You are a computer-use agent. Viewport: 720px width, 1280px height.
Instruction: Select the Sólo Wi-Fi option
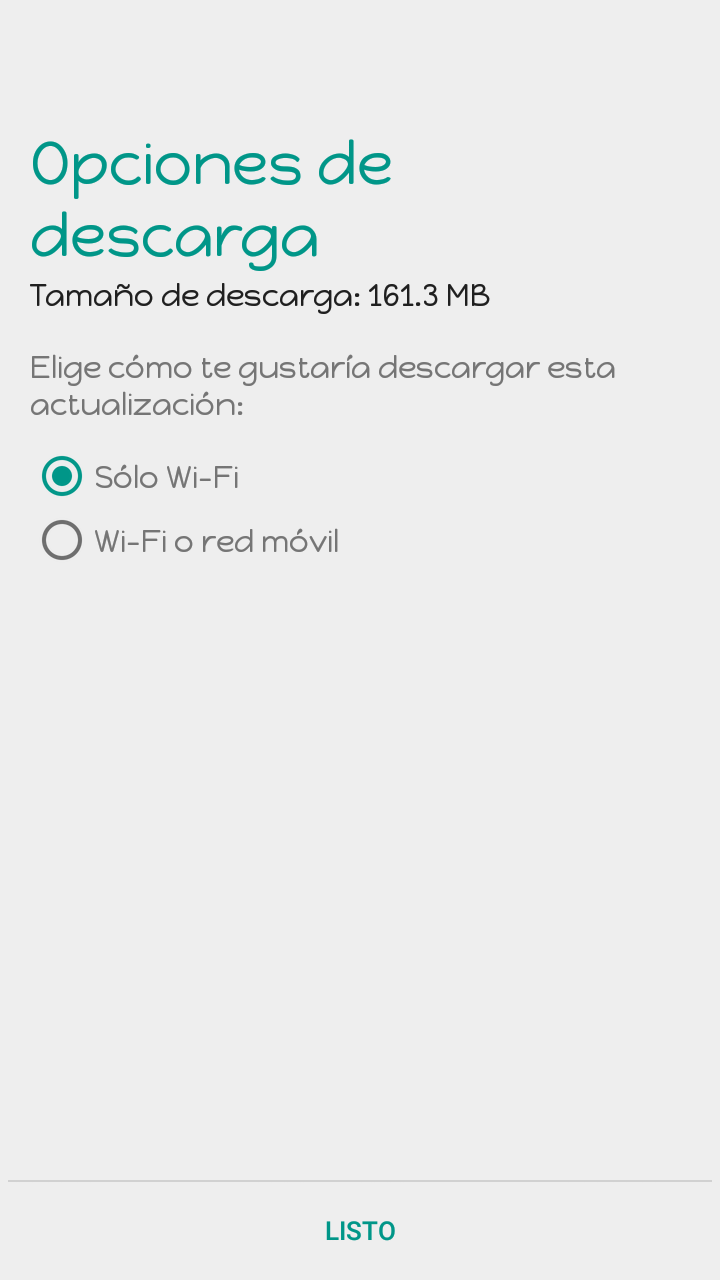pos(140,477)
